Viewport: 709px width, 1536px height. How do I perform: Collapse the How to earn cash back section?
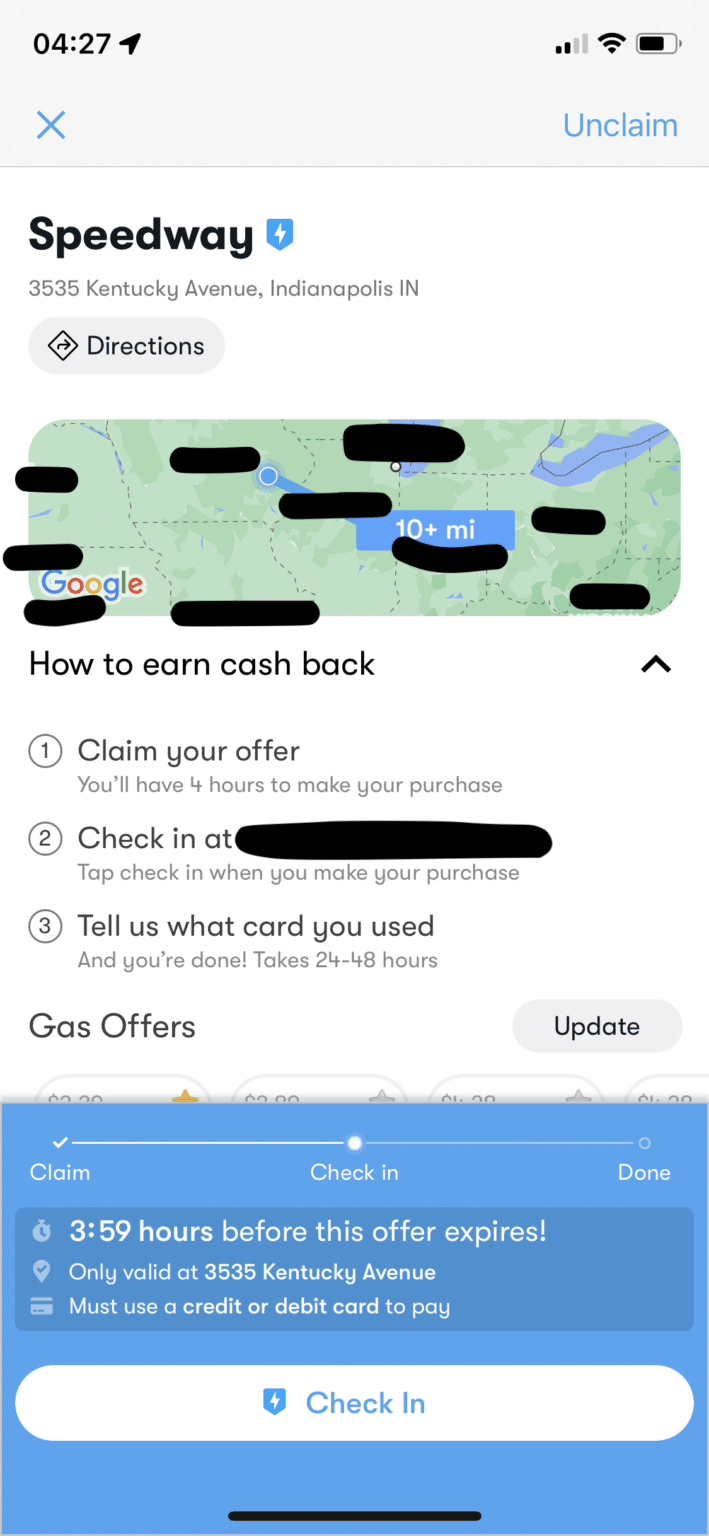coord(655,664)
